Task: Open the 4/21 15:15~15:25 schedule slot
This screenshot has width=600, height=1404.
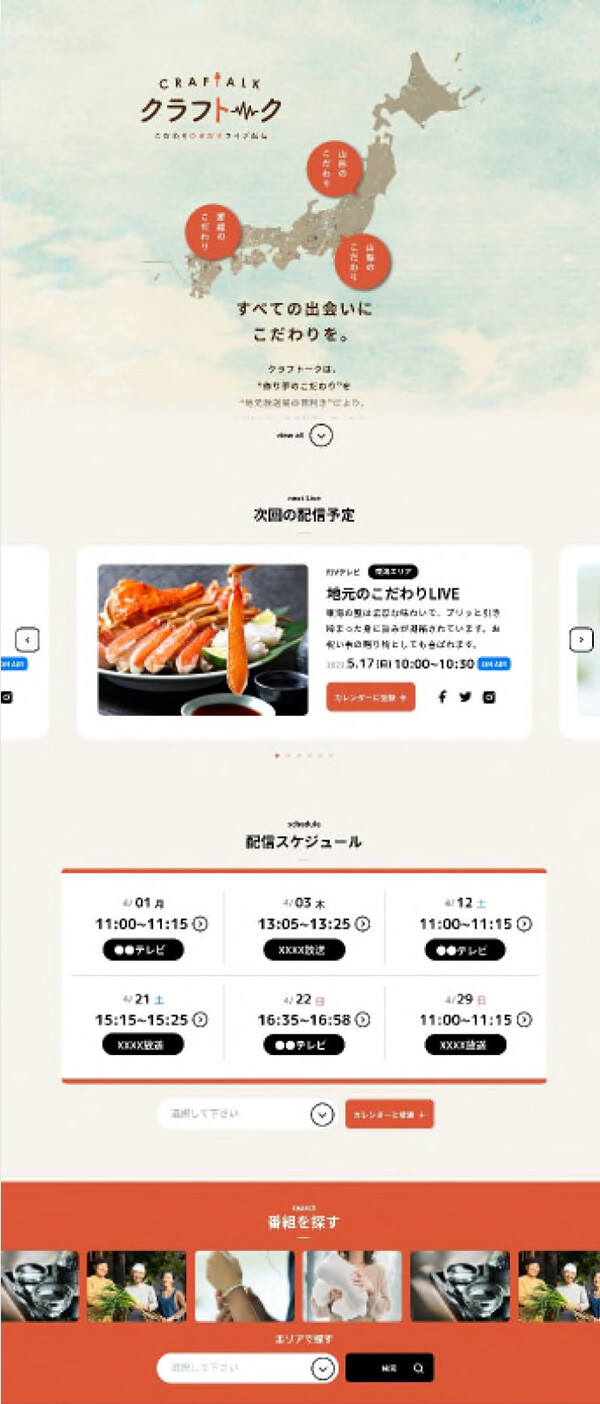Action: (x=200, y=1020)
